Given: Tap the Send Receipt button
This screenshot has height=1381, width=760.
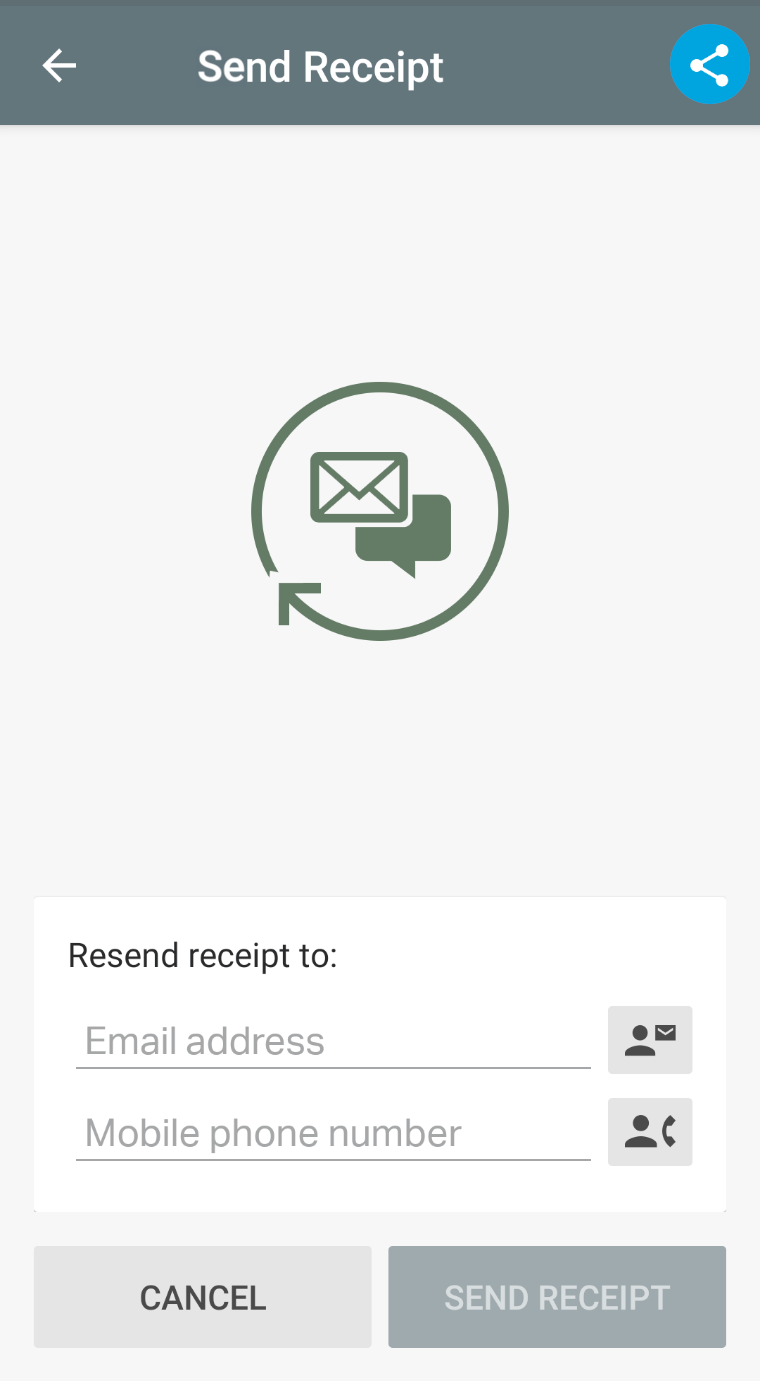Looking at the screenshot, I should pyautogui.click(x=557, y=1297).
